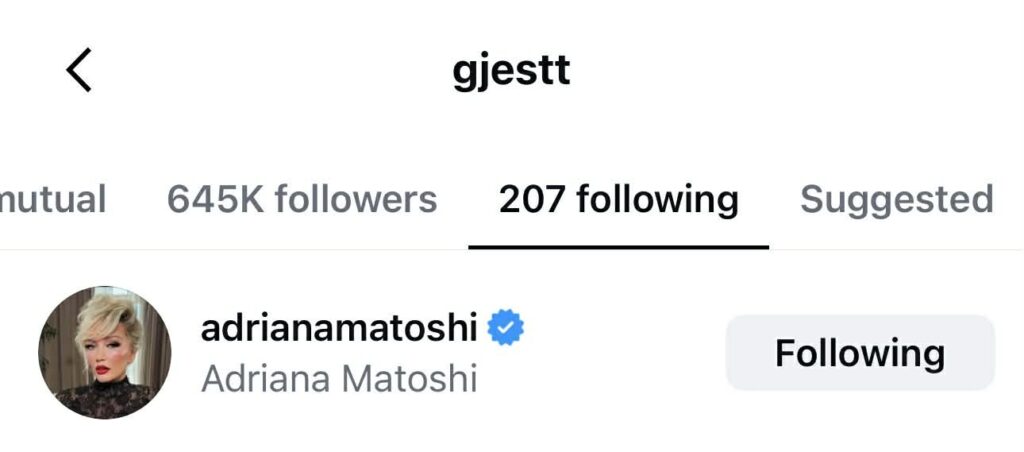The width and height of the screenshot is (1024, 452).
Task: Go back using the arrow icon
Action: coord(79,72)
